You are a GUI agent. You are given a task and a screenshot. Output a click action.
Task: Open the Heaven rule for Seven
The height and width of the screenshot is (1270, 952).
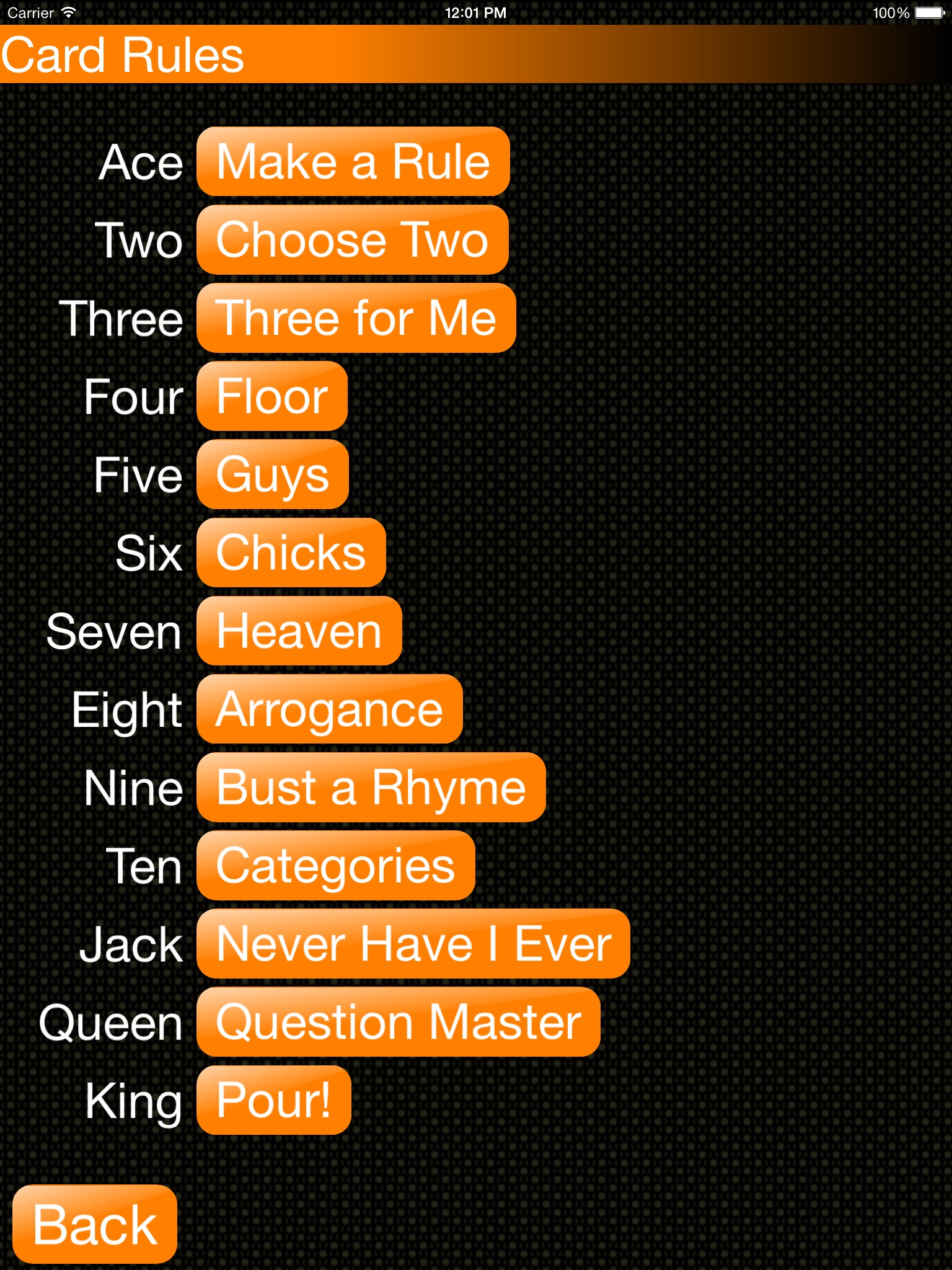[x=299, y=631]
